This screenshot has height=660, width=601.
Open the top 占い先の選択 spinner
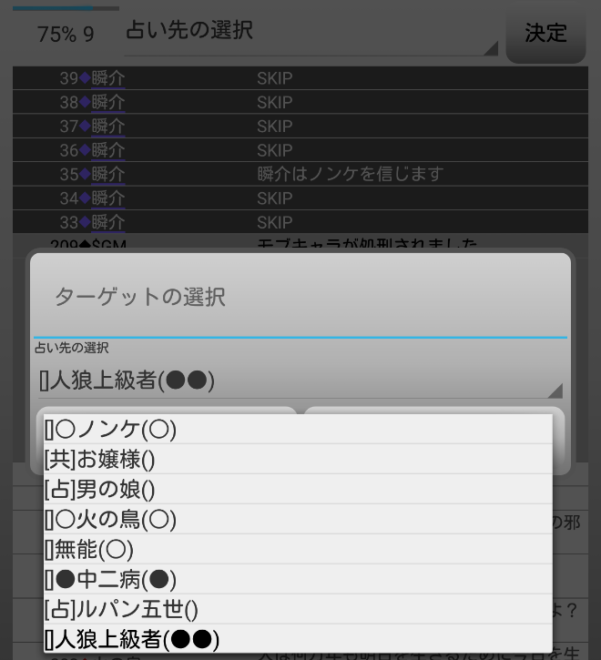[310, 33]
